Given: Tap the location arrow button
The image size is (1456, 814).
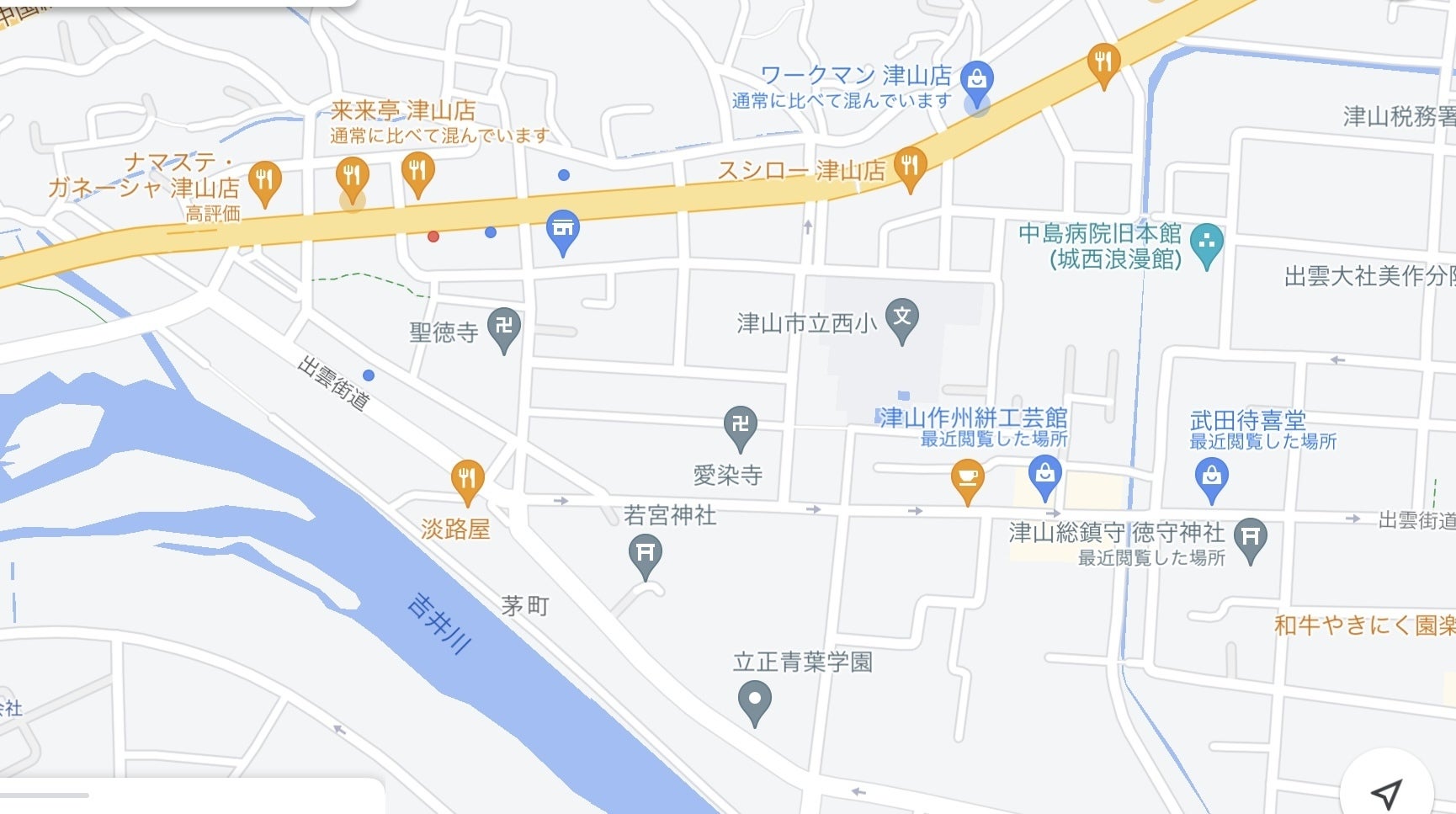Looking at the screenshot, I should pyautogui.click(x=1385, y=791).
